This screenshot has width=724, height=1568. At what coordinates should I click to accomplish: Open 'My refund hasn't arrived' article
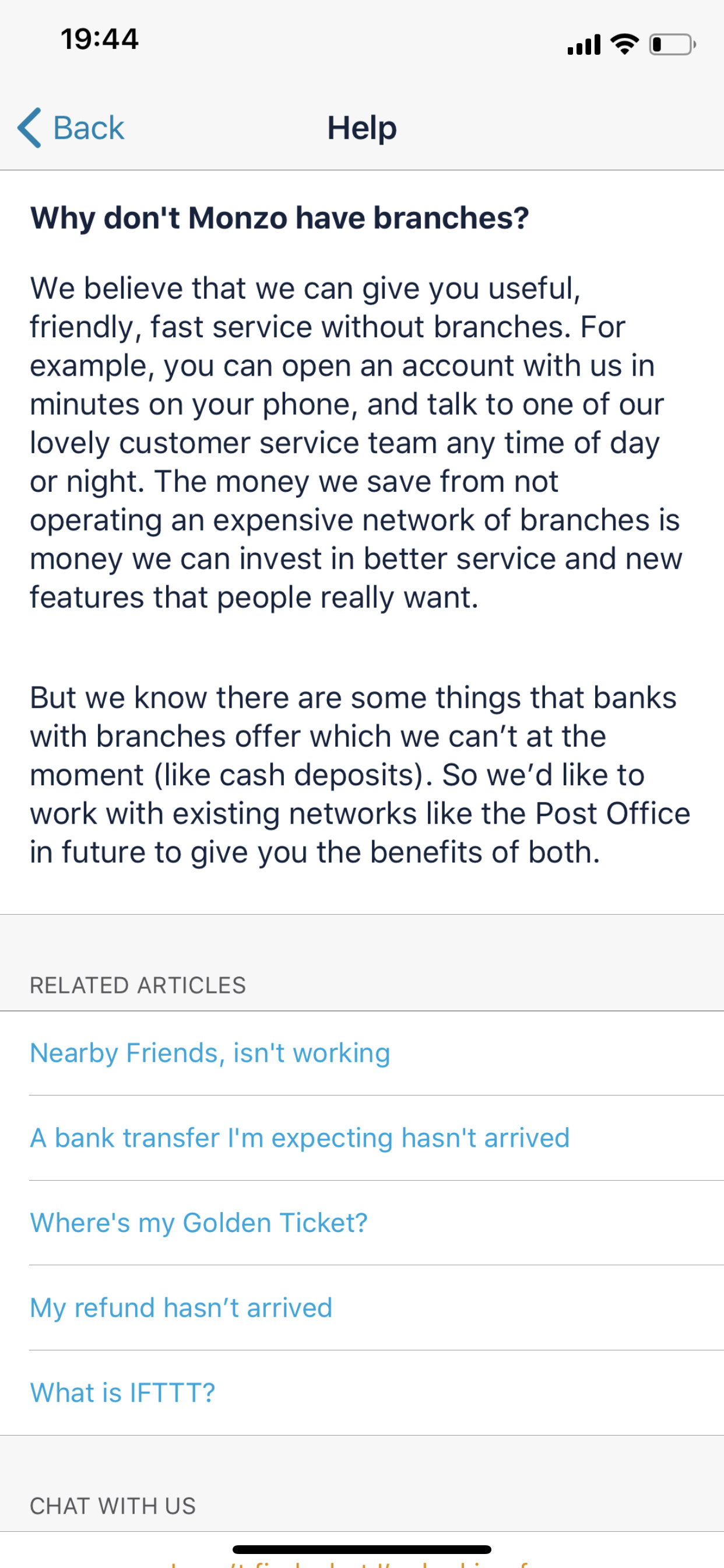[362, 1307]
